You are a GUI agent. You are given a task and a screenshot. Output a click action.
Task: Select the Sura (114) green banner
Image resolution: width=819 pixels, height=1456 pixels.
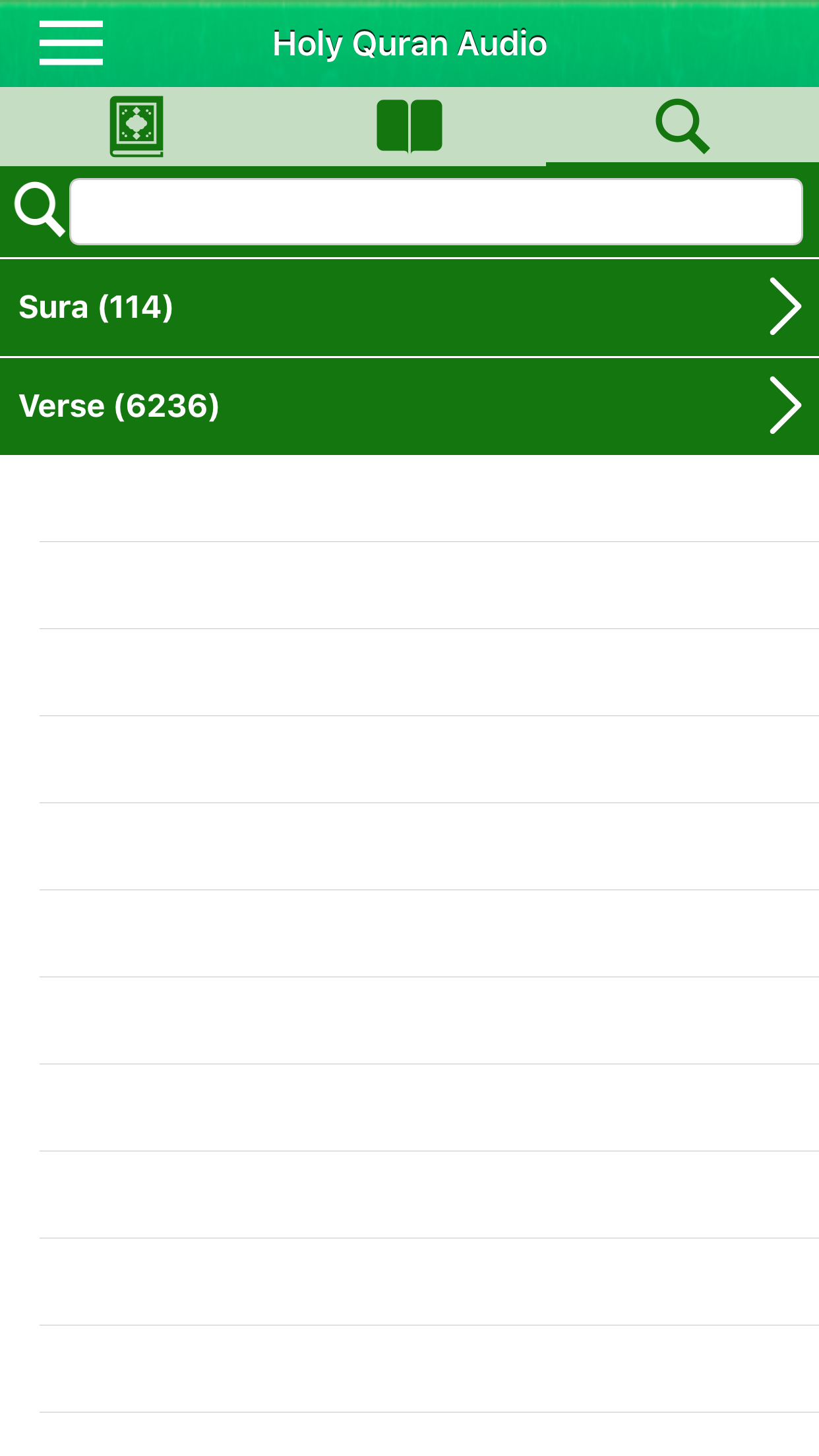tap(409, 307)
